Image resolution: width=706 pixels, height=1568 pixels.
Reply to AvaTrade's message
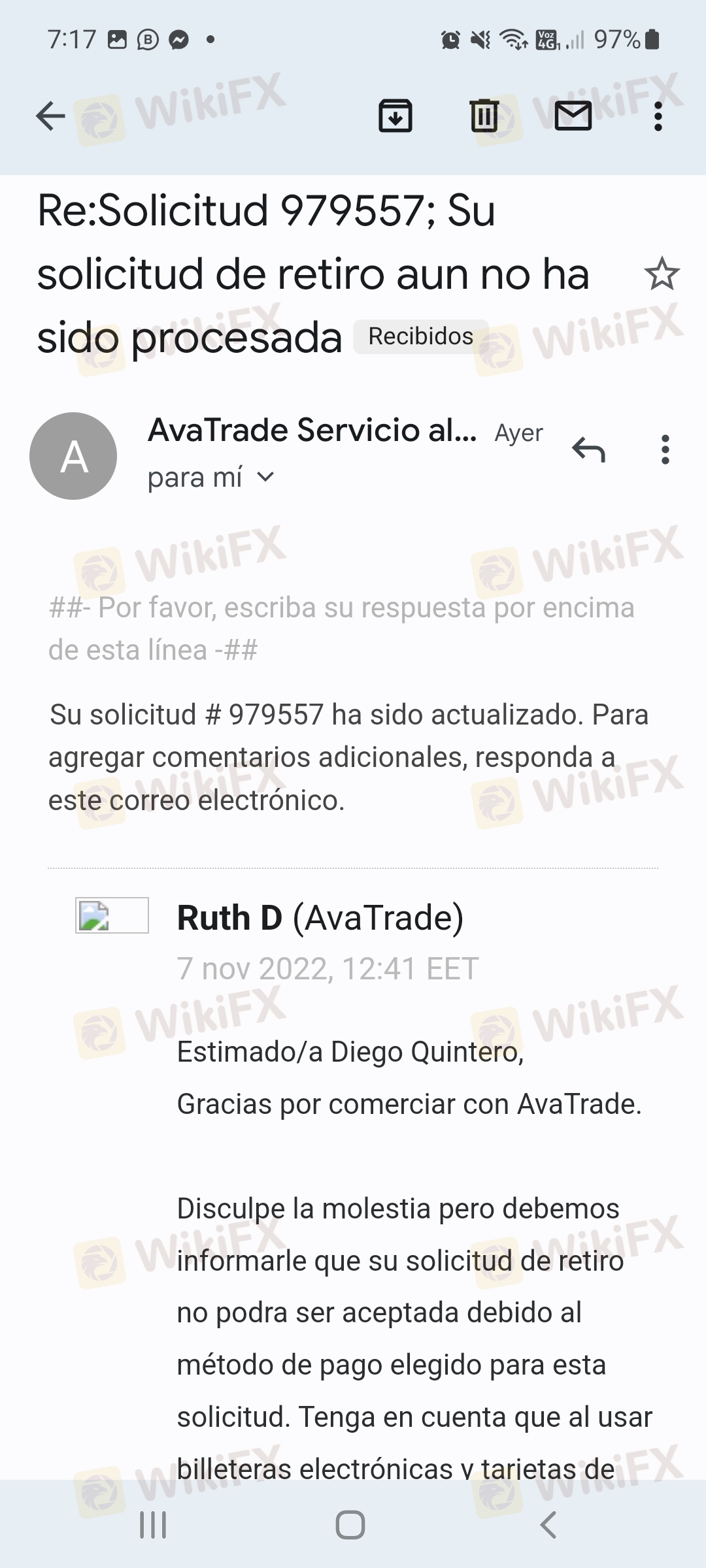point(588,449)
